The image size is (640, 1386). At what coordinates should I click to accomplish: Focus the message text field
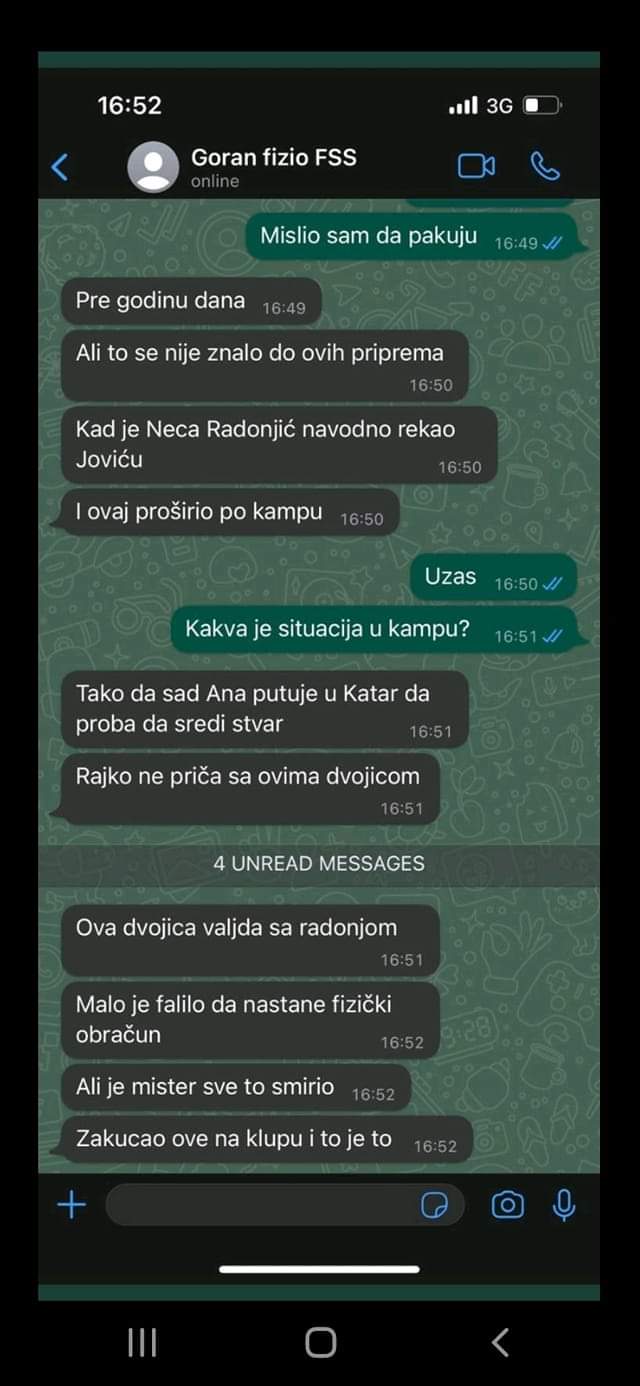[x=260, y=1205]
